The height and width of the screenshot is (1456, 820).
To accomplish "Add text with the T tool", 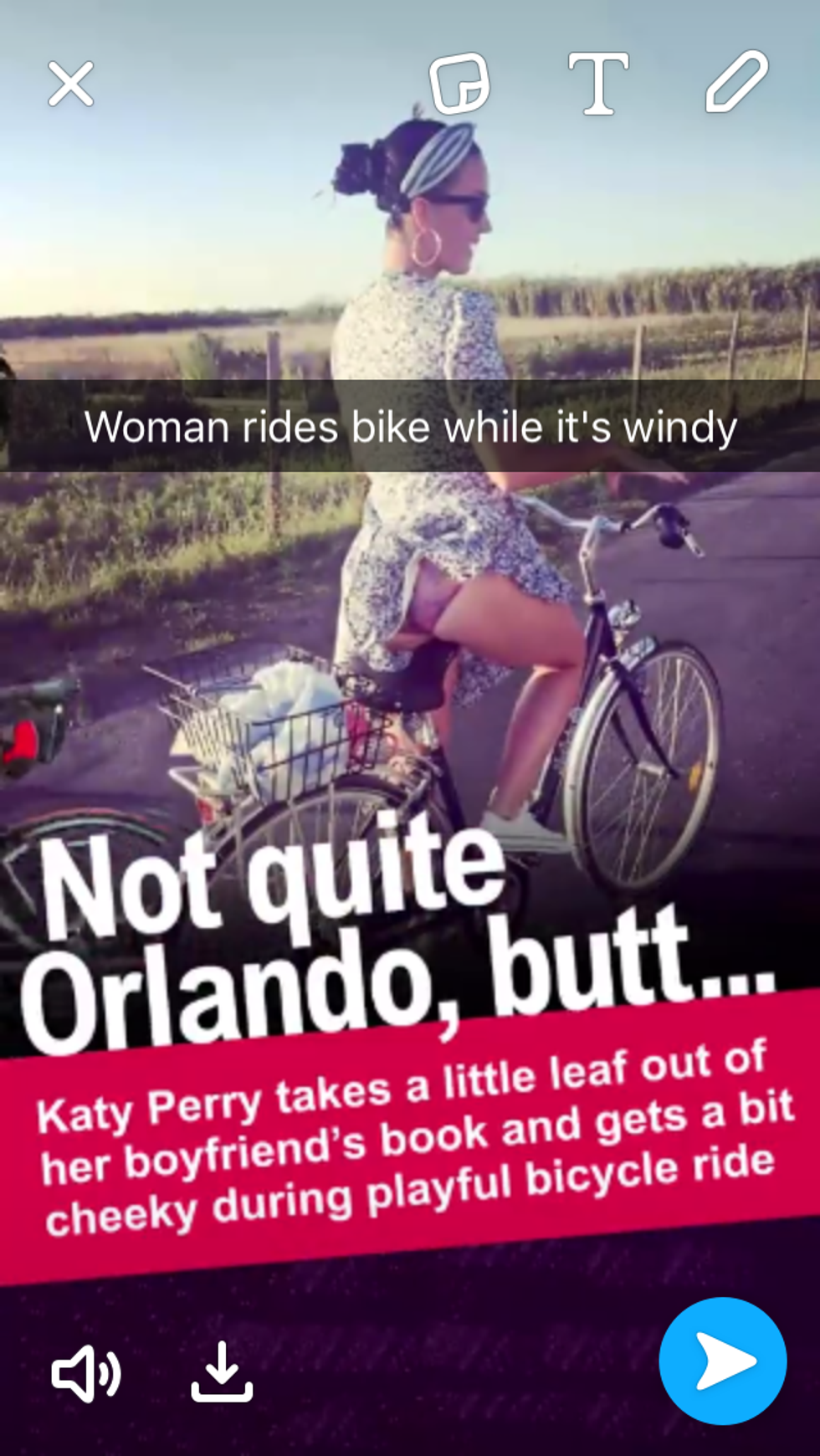I will pos(597,83).
